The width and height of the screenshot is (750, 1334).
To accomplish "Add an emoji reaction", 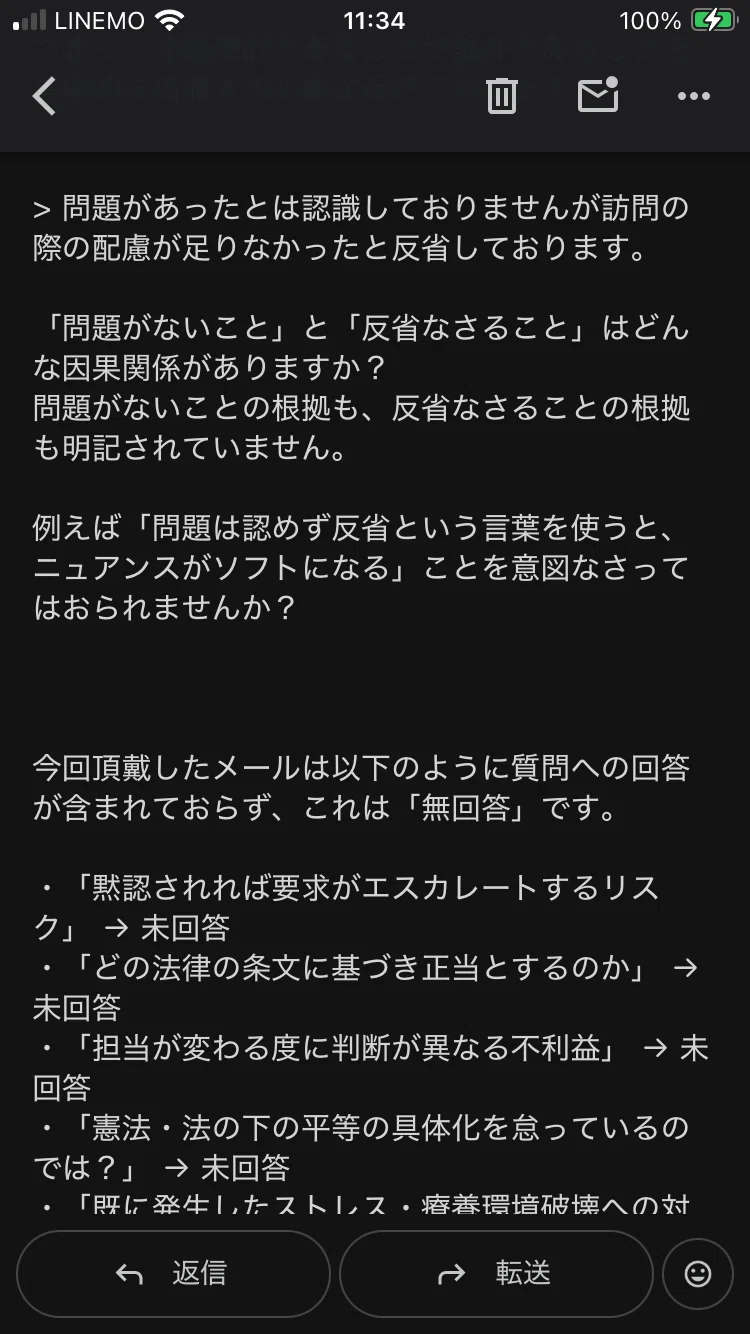I will (698, 1273).
